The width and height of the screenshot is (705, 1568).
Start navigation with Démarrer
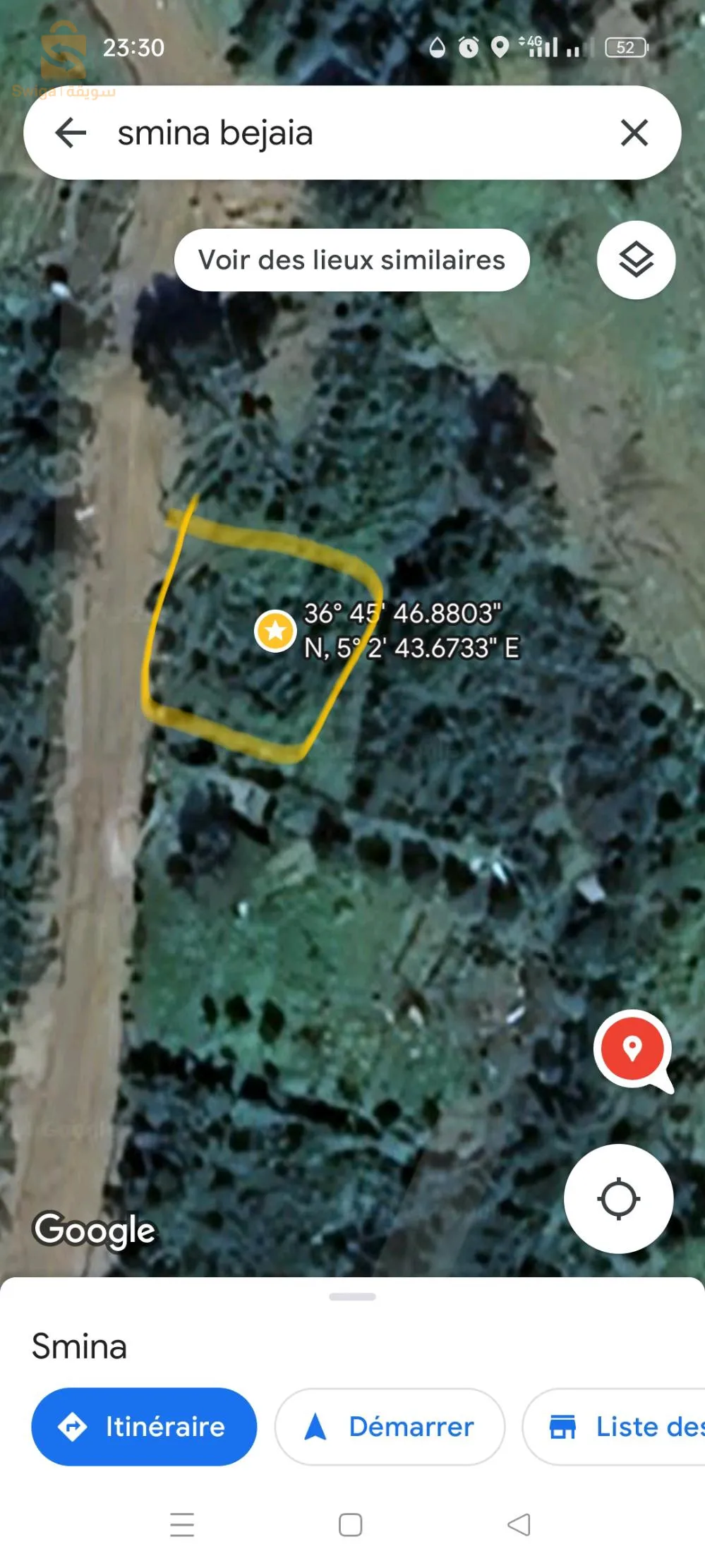pyautogui.click(x=390, y=1426)
